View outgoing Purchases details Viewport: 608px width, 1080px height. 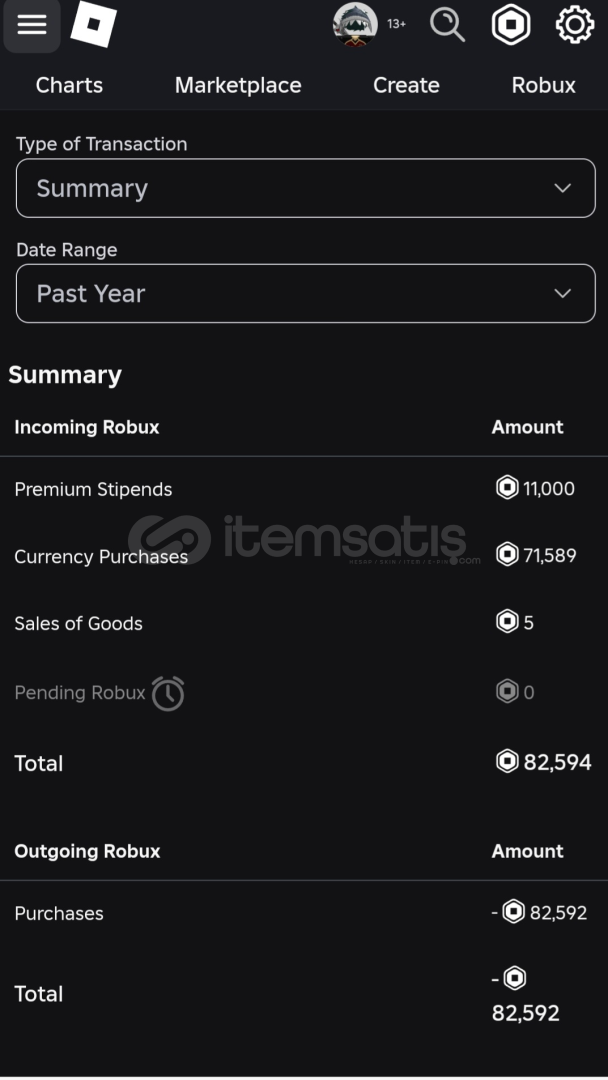[304, 913]
